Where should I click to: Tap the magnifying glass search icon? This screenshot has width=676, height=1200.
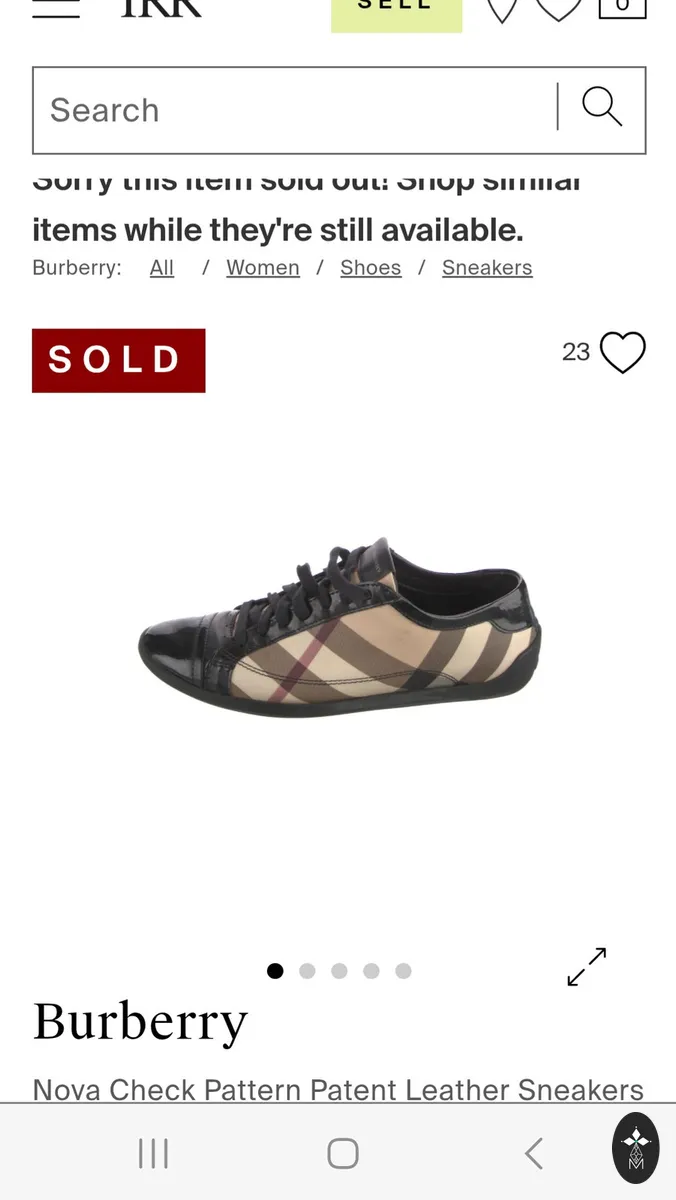(602, 107)
